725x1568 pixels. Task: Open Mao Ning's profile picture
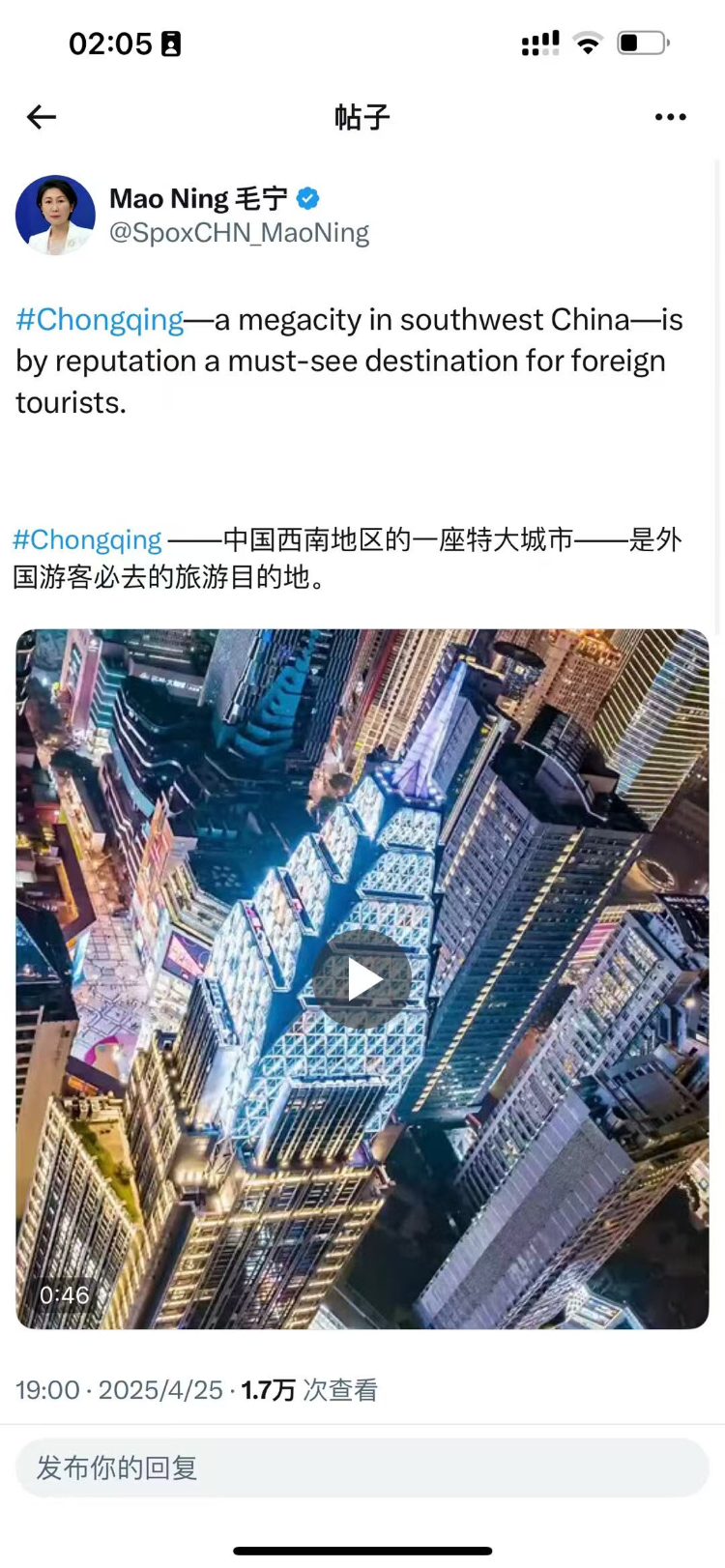55,215
